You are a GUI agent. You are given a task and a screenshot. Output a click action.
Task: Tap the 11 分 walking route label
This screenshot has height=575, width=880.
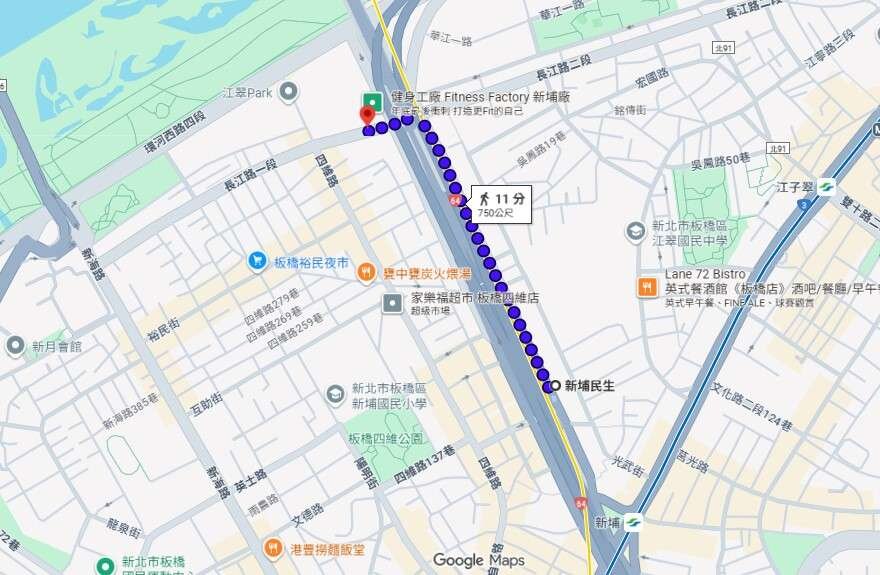[500, 203]
